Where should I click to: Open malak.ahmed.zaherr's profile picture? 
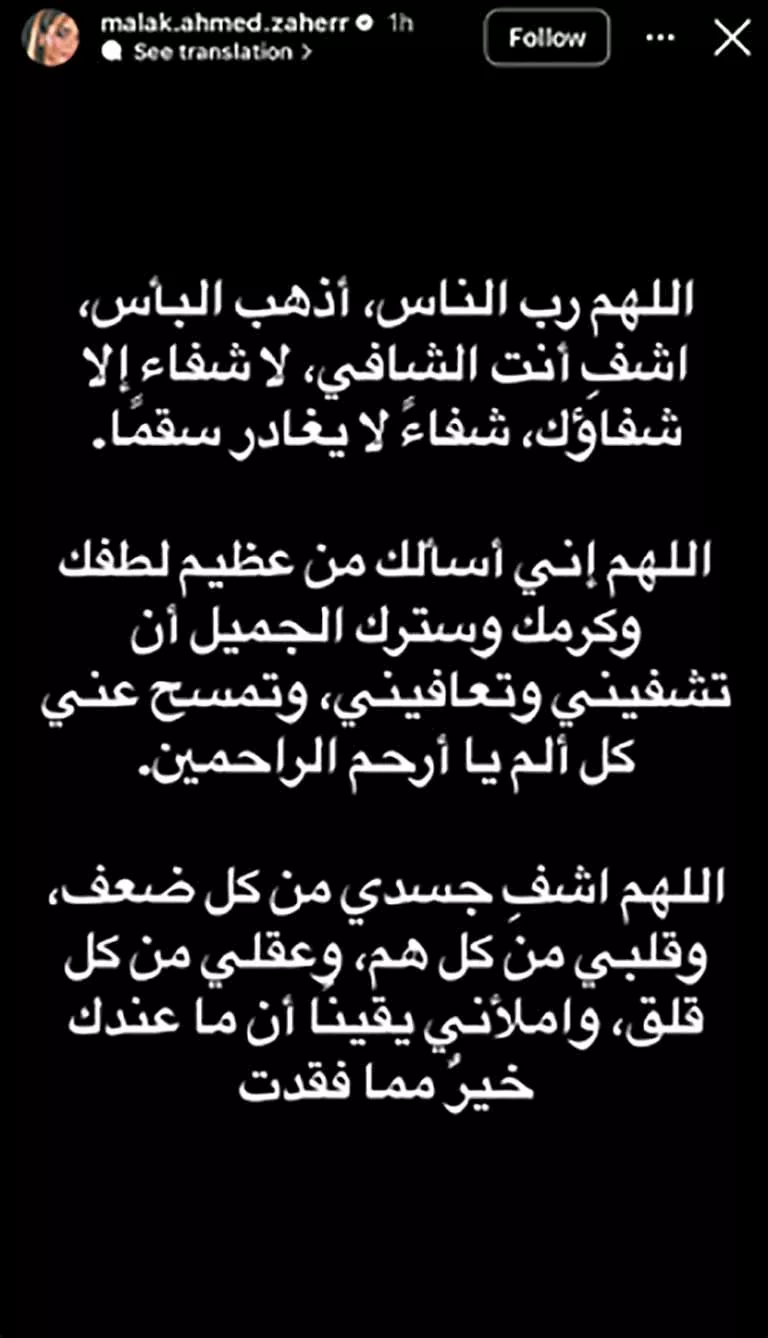tap(50, 38)
